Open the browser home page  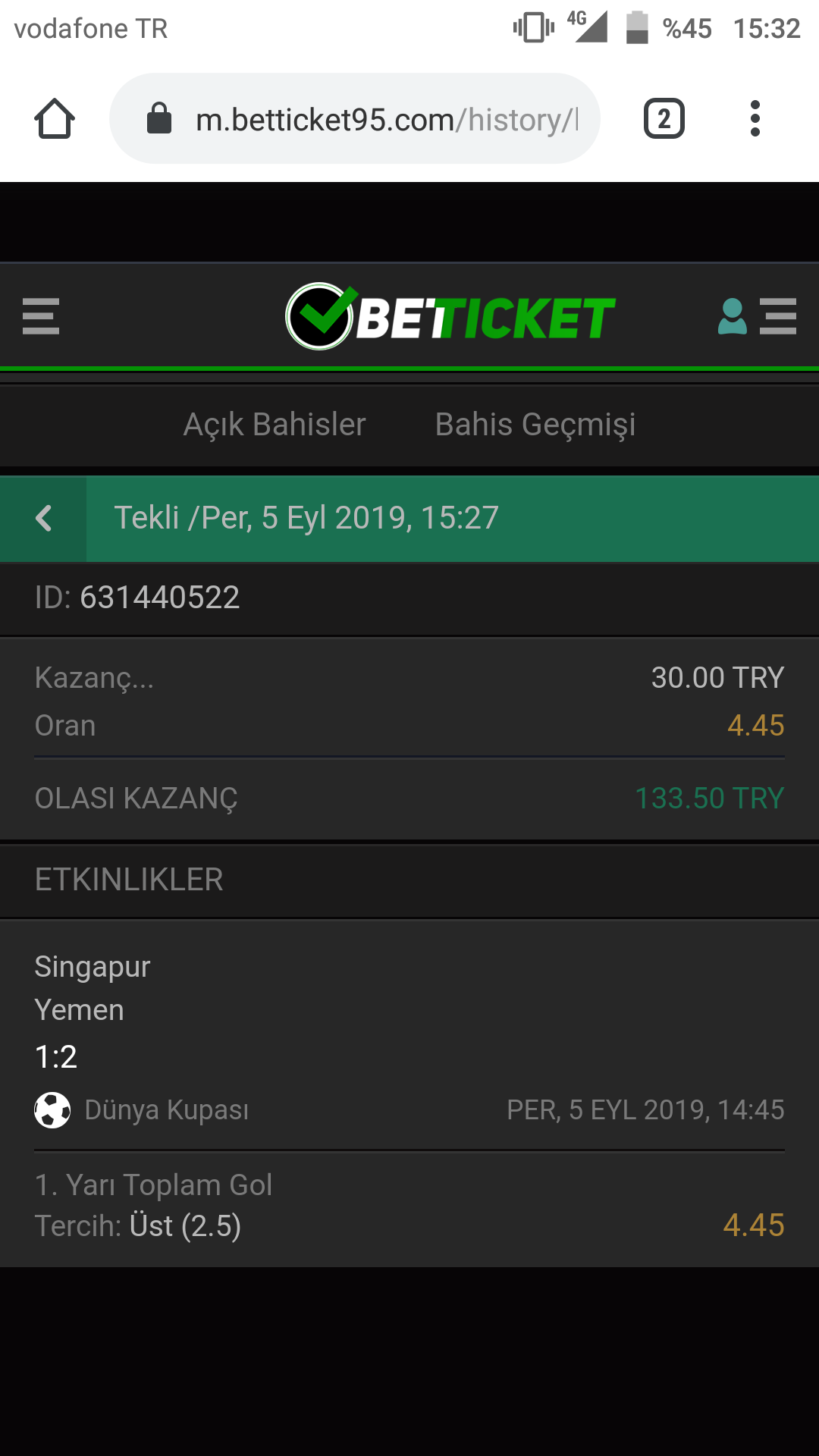[x=55, y=119]
